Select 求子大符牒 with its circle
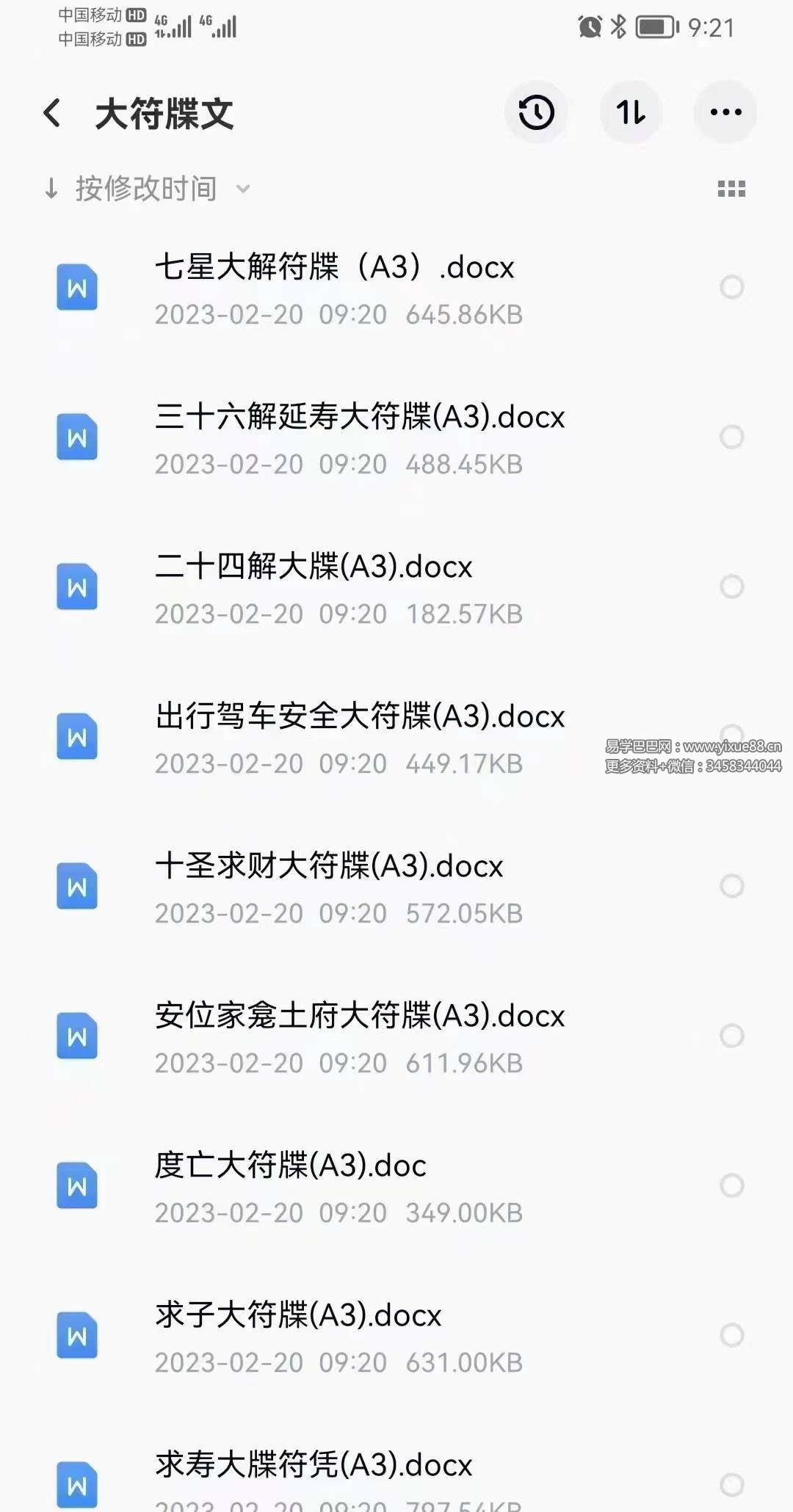 coord(731,1335)
